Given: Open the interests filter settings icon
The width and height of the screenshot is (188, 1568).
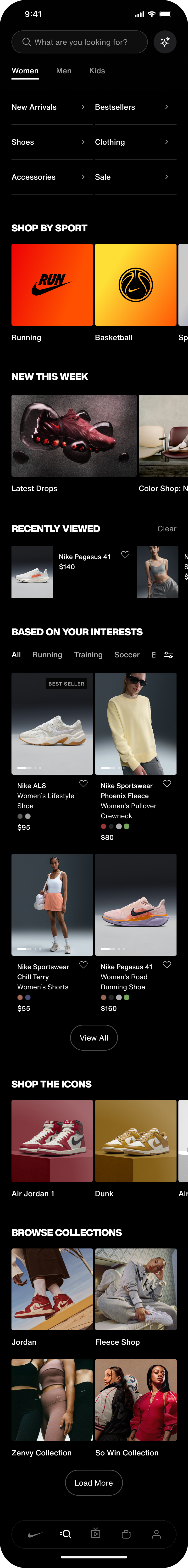Looking at the screenshot, I should click(x=169, y=655).
